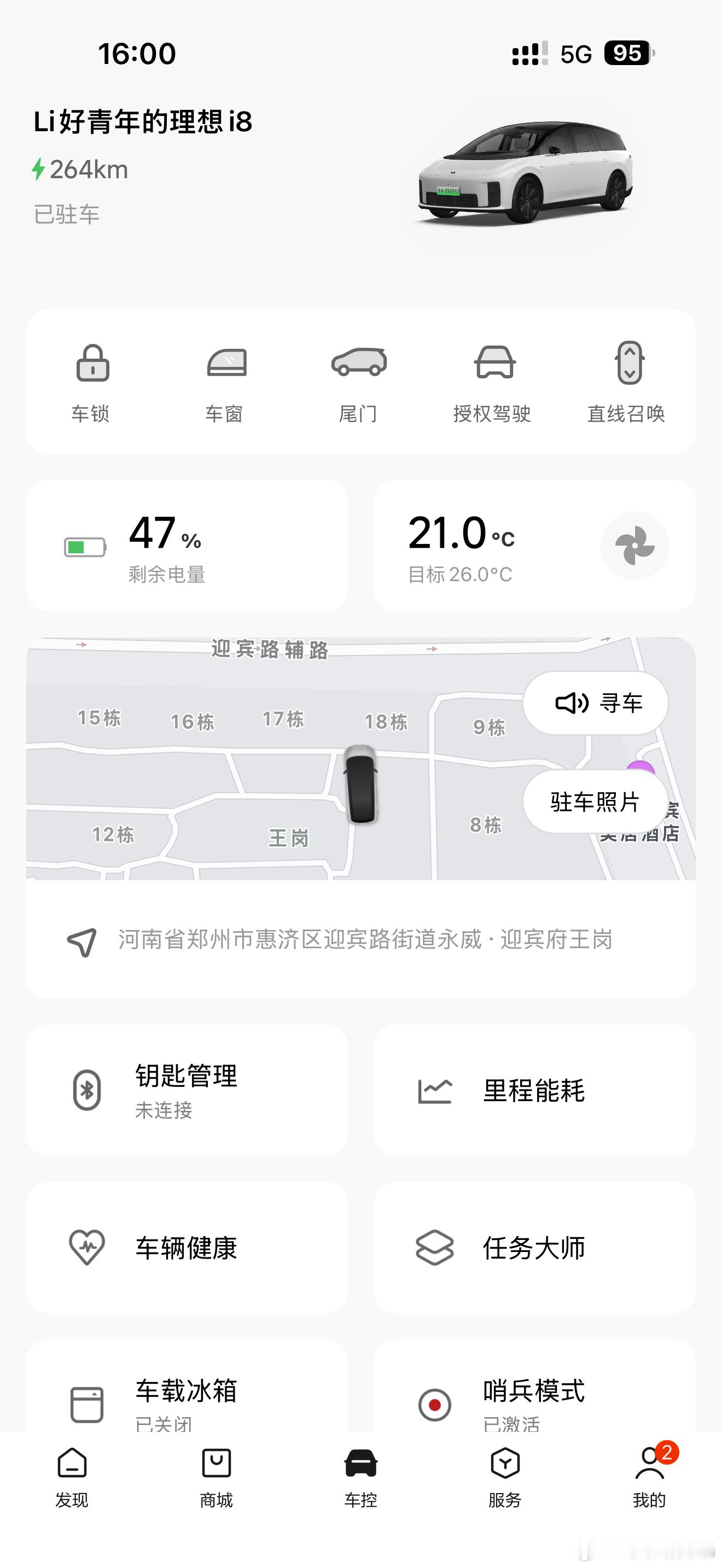
Task: Open the 尾门 tailgate control
Action: pos(359,382)
